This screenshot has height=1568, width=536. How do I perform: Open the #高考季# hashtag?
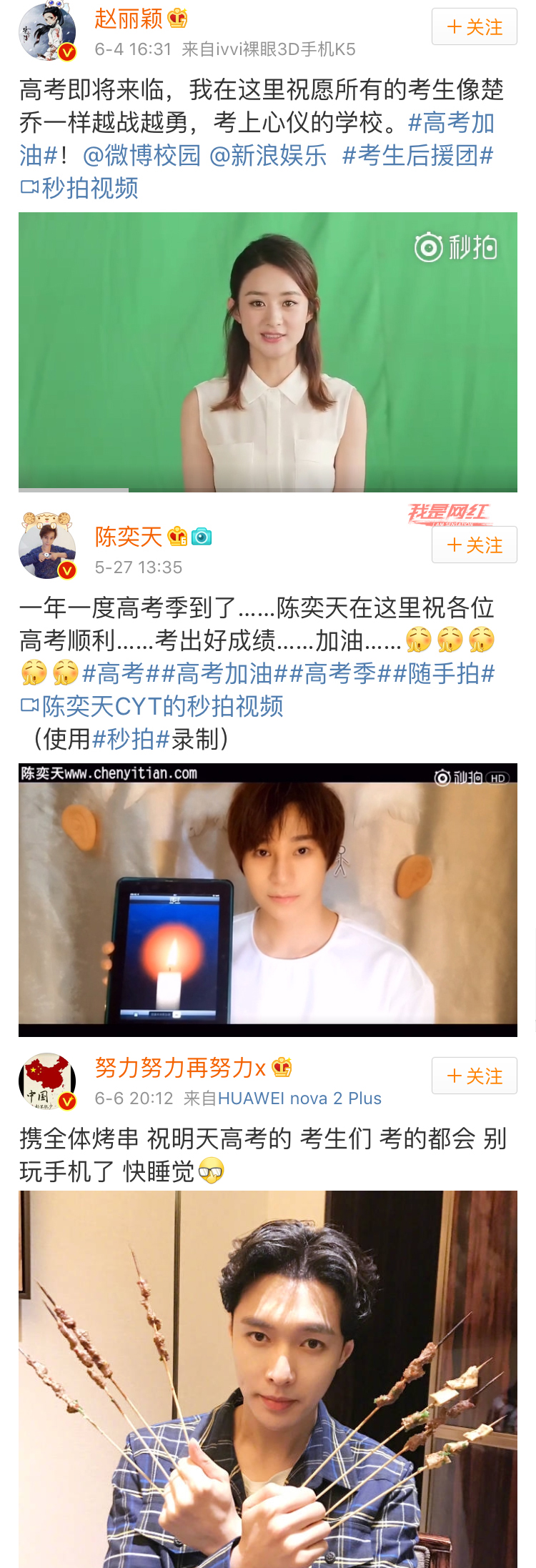pos(342,673)
